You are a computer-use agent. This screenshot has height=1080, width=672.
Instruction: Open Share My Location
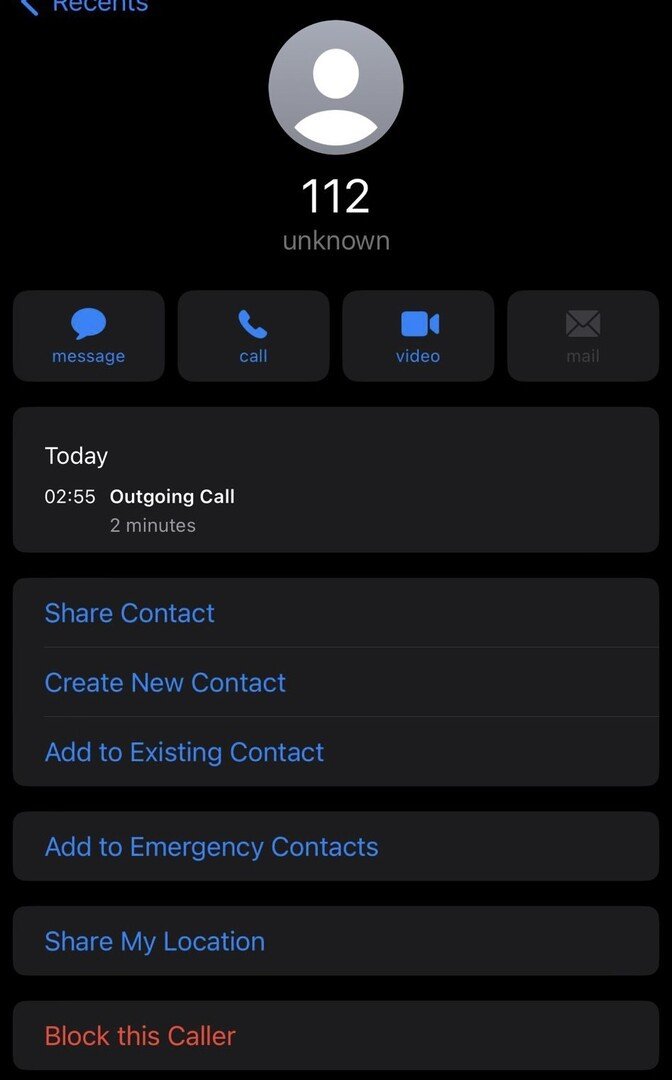154,942
